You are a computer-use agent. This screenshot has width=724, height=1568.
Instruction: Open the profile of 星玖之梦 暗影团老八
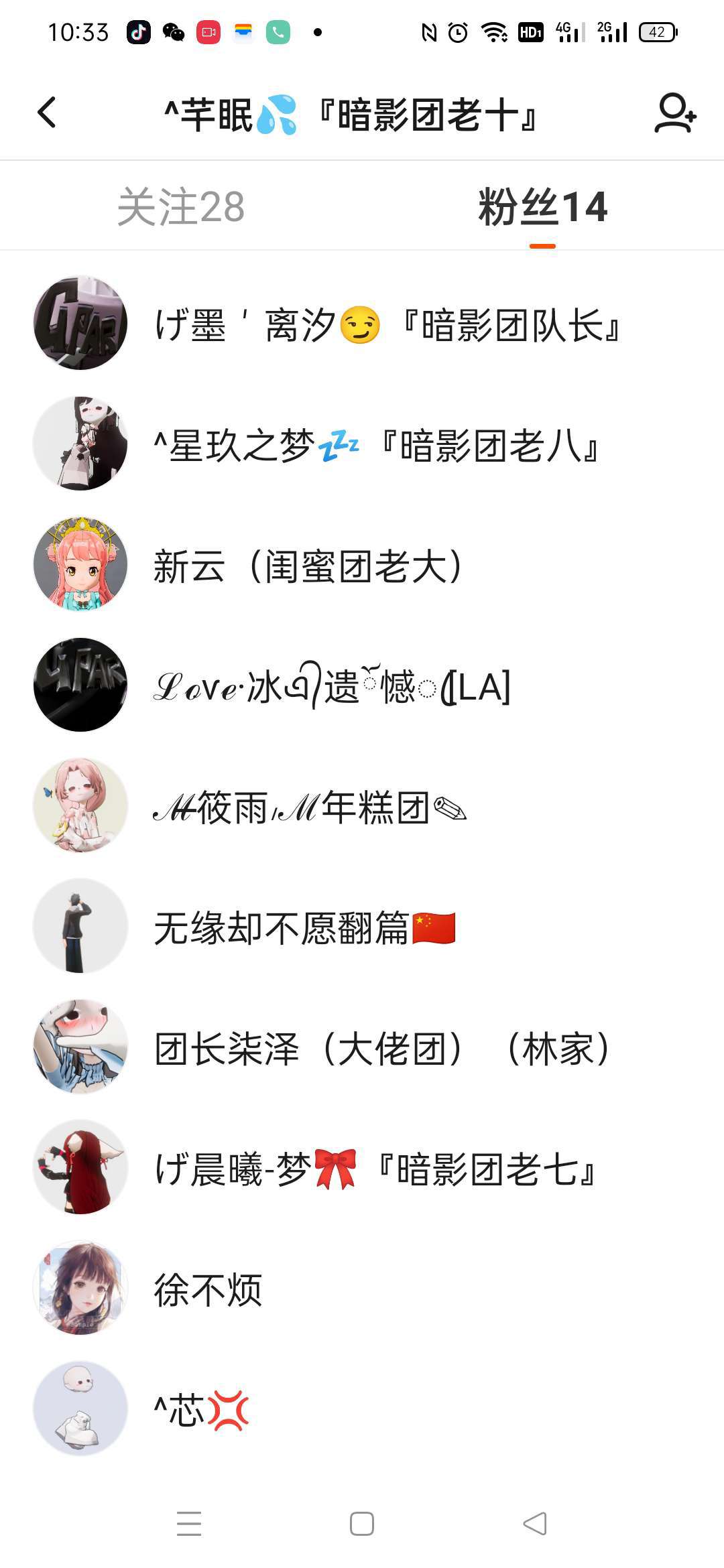click(362, 444)
